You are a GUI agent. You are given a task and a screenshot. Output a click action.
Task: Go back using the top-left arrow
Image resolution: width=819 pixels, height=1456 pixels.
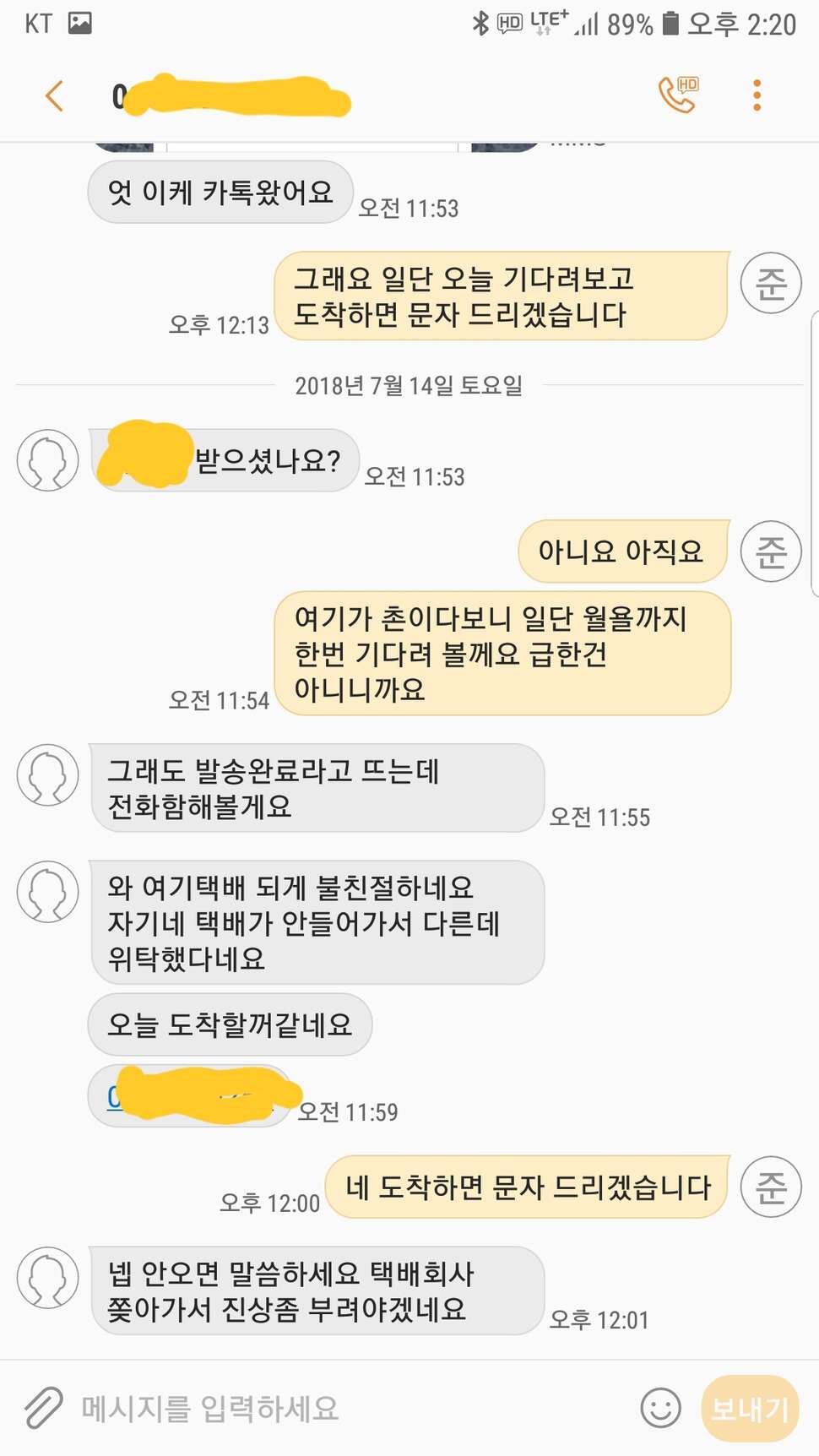[x=55, y=96]
